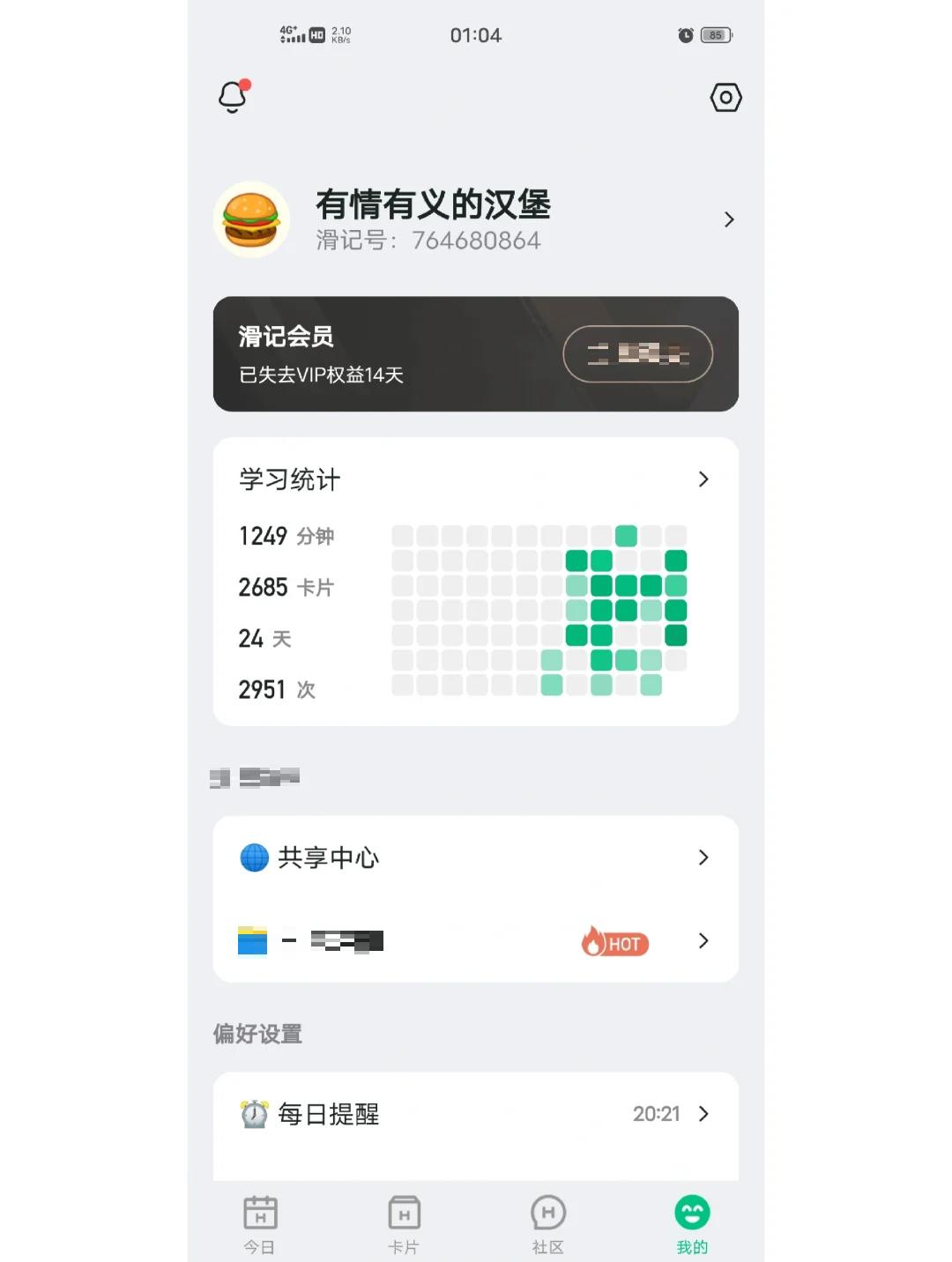
Task: Click the pill button in the VIP banner
Action: (637, 353)
